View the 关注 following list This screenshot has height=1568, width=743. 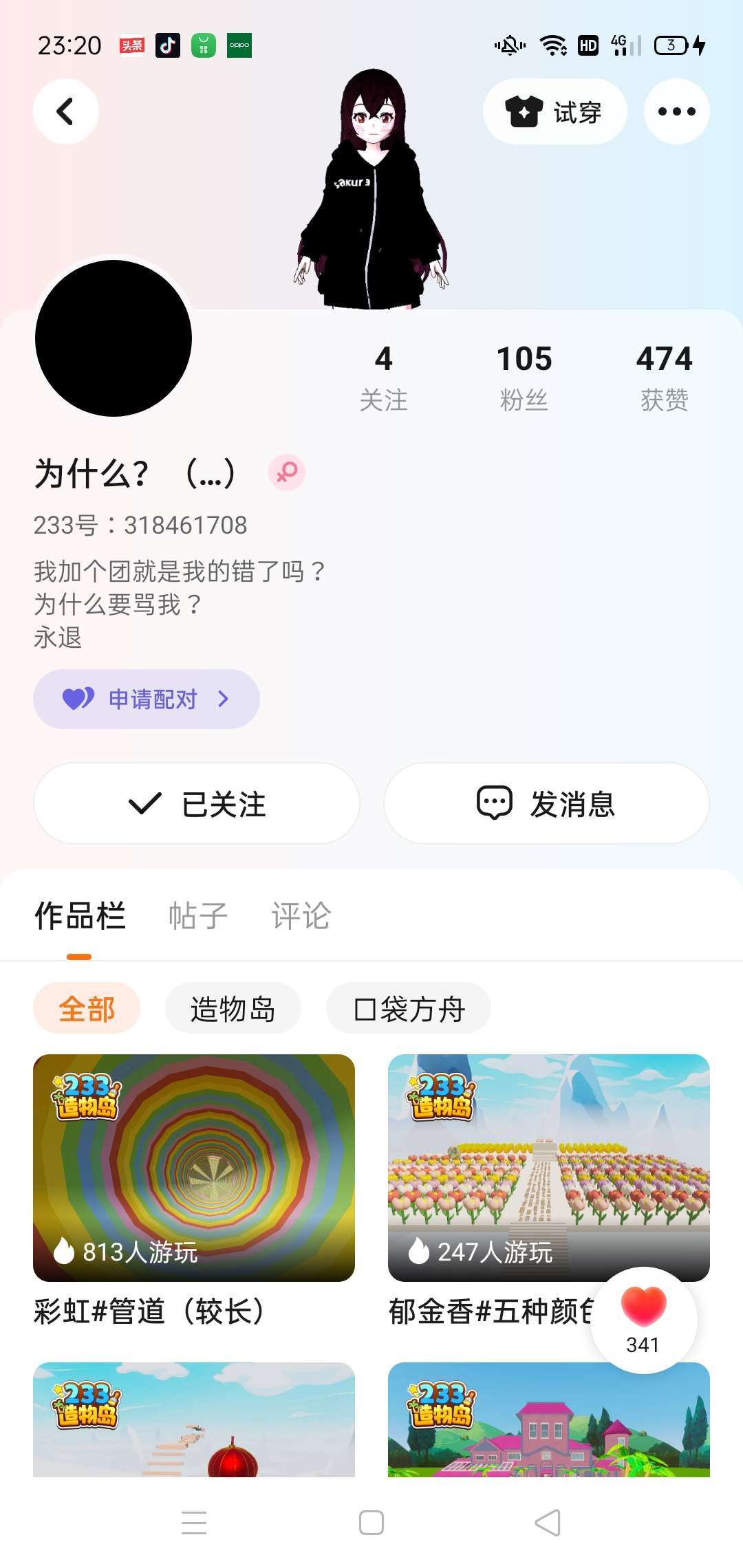tap(384, 378)
